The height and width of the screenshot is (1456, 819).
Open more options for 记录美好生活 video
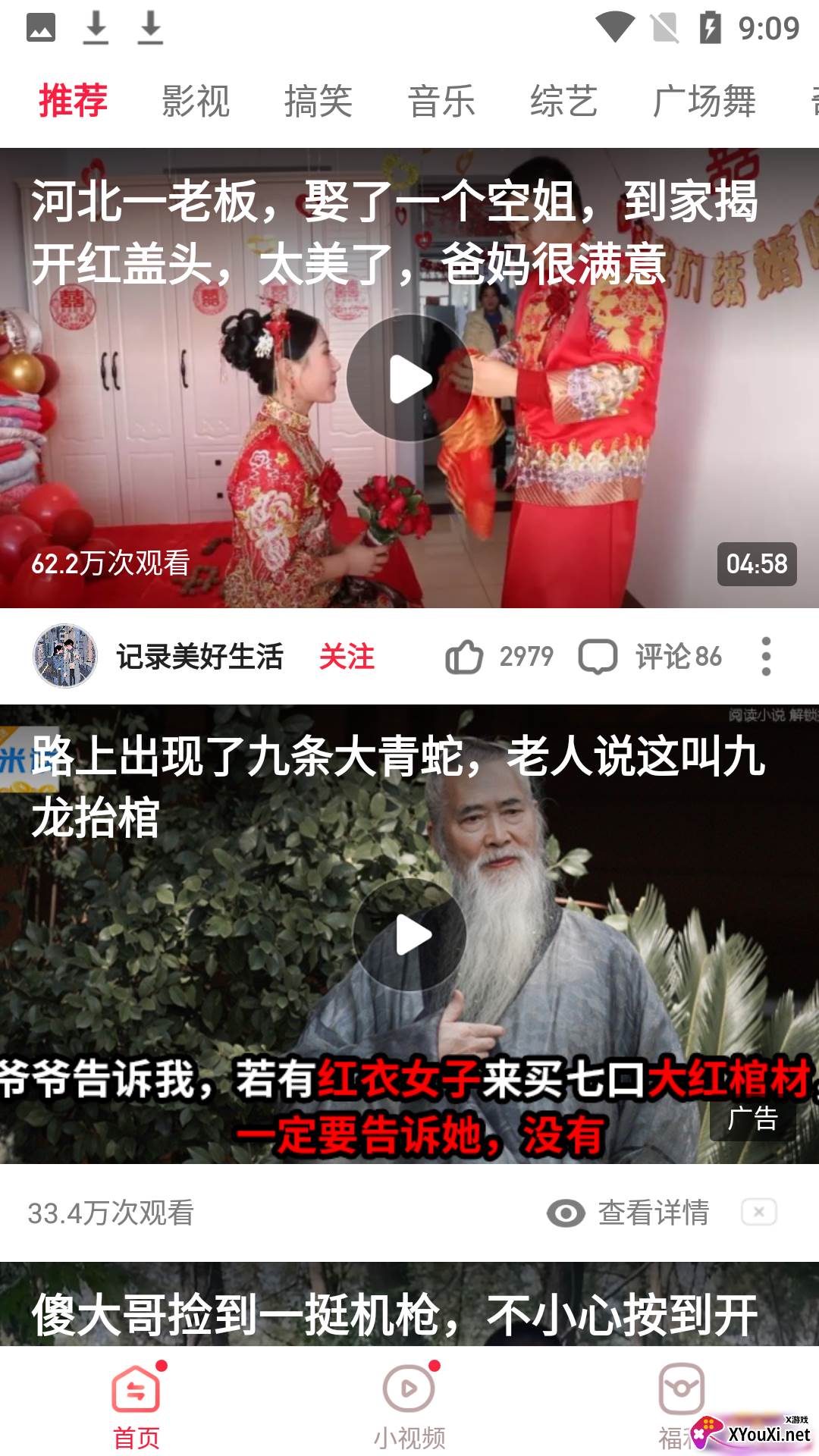[766, 657]
